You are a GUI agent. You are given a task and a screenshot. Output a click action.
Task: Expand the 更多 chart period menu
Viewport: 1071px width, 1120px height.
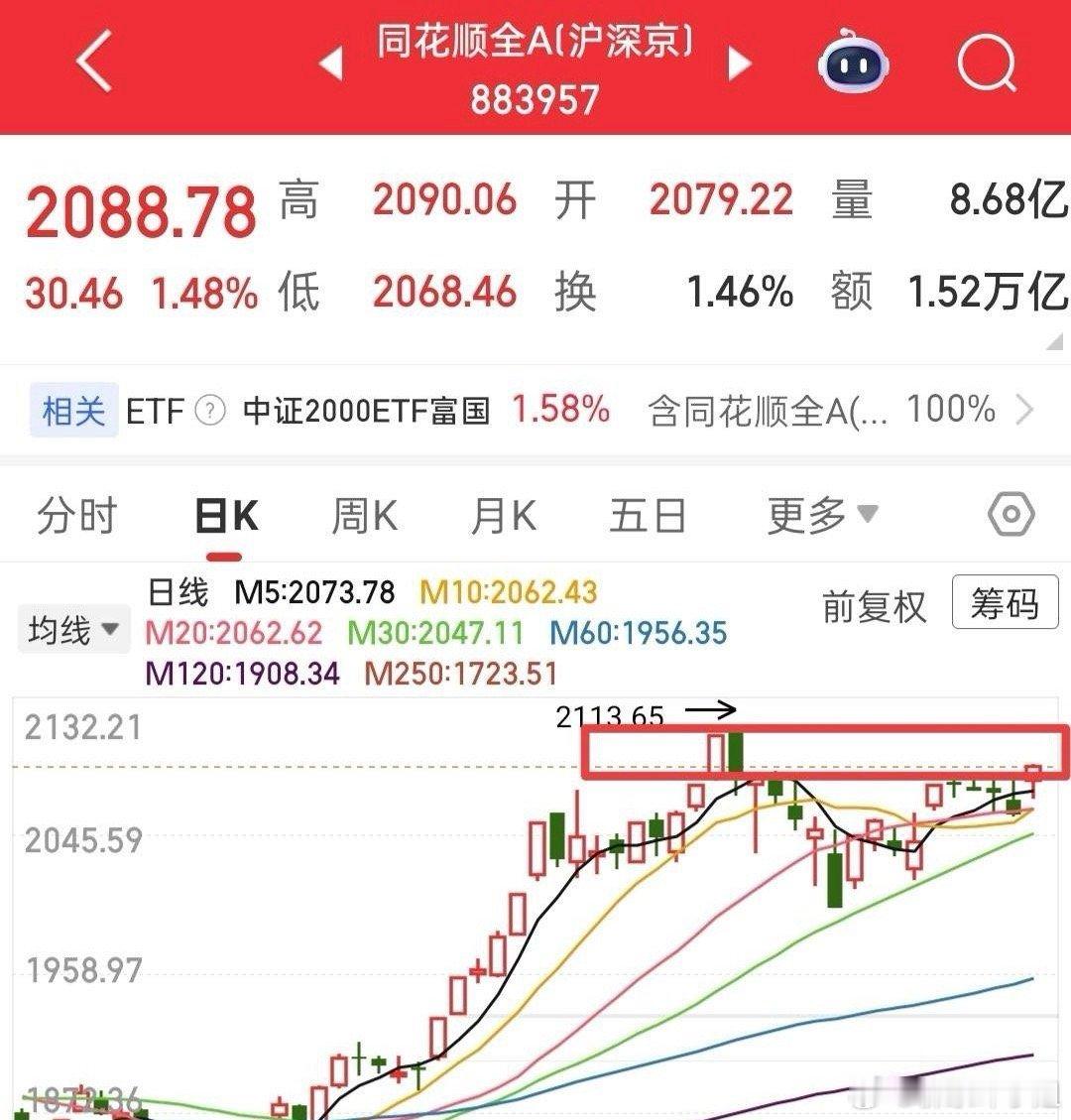pyautogui.click(x=821, y=514)
